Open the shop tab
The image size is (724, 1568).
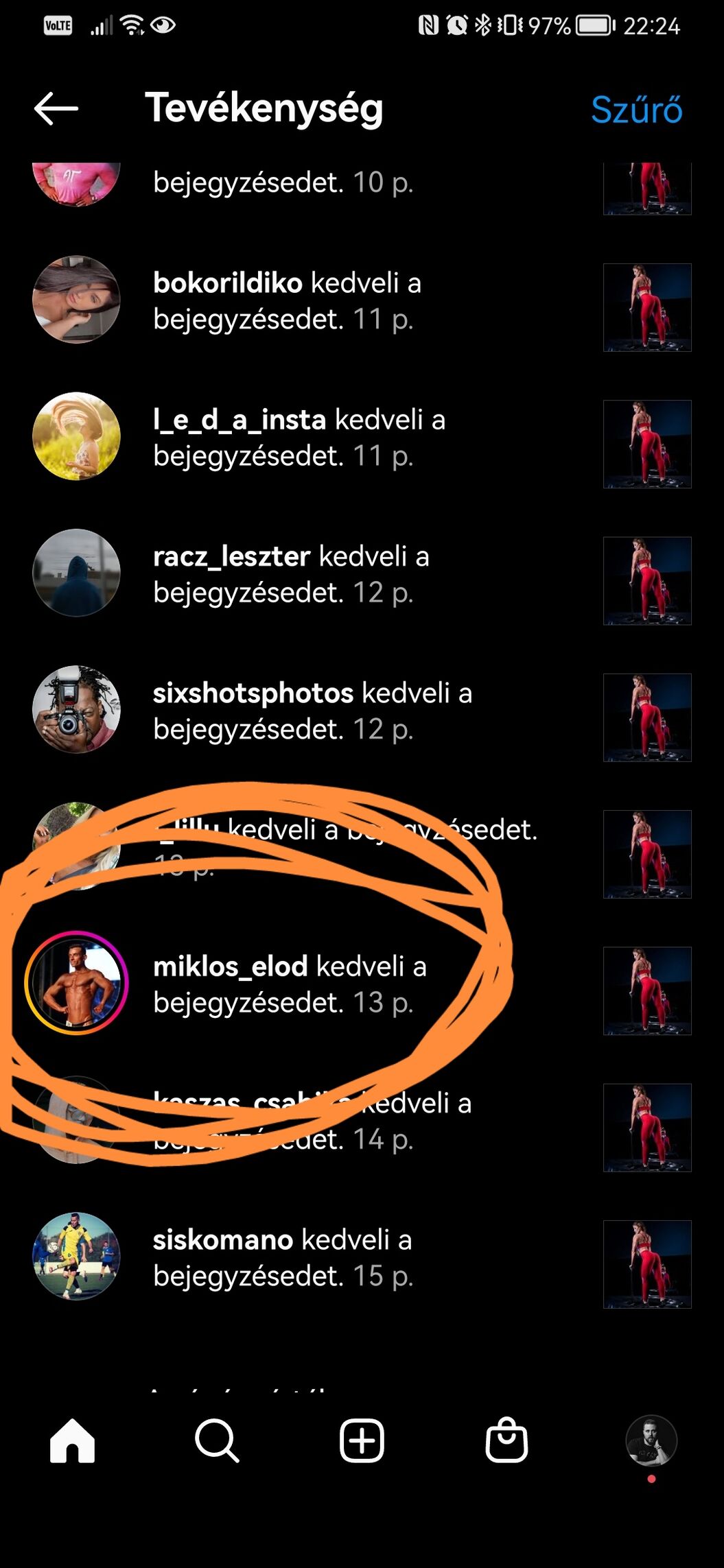point(506,1441)
